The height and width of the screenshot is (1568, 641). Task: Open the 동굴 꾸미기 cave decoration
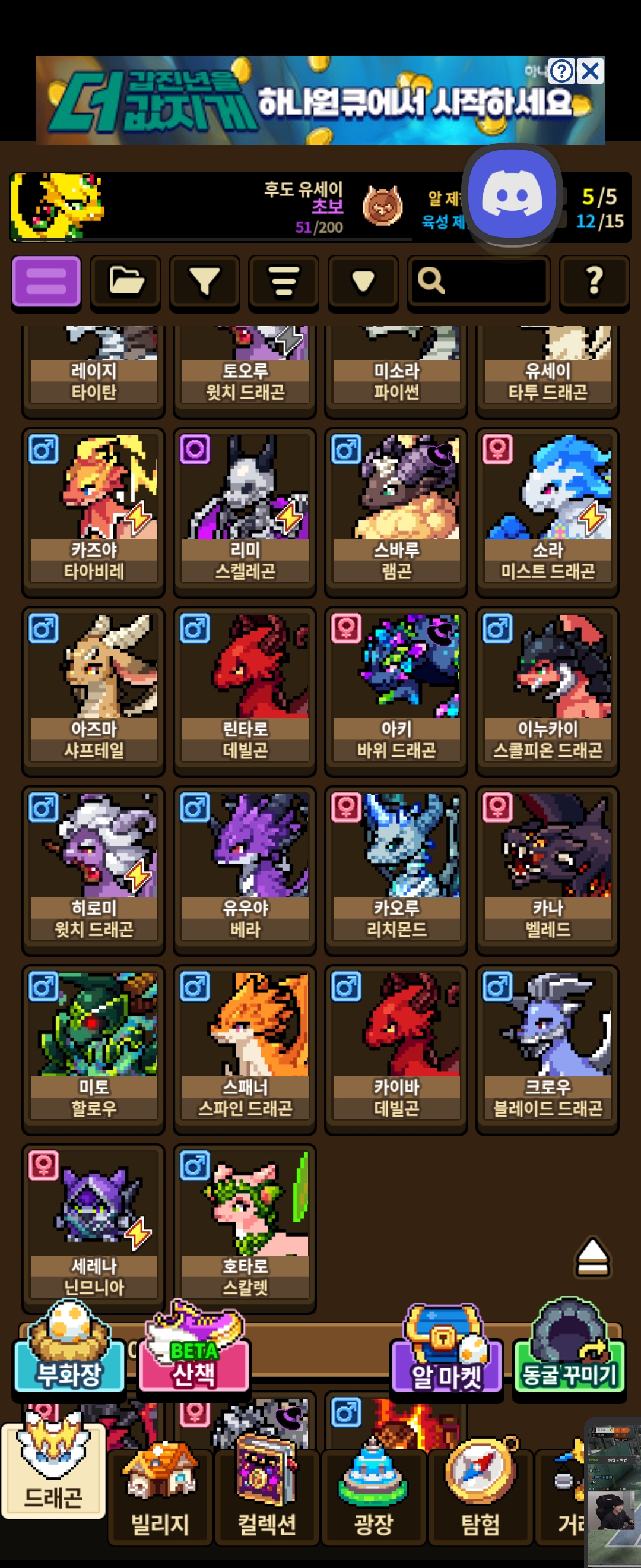[x=569, y=1348]
